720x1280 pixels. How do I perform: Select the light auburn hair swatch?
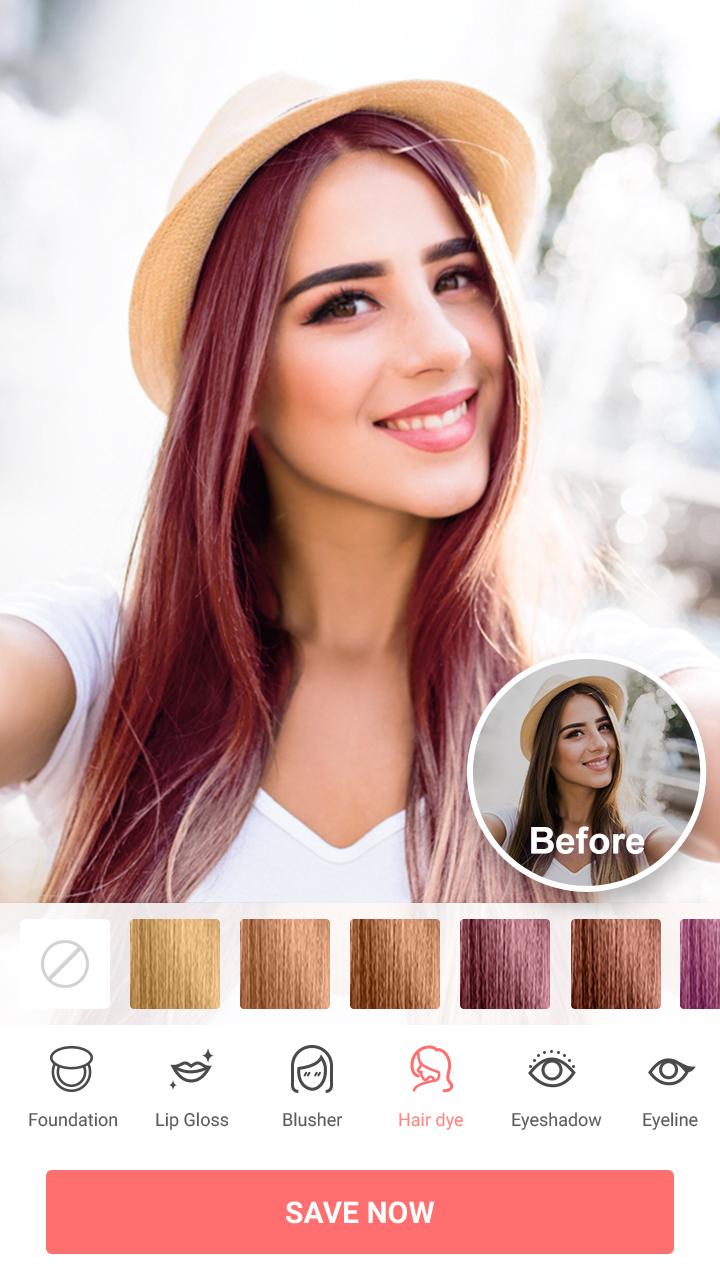[285, 963]
